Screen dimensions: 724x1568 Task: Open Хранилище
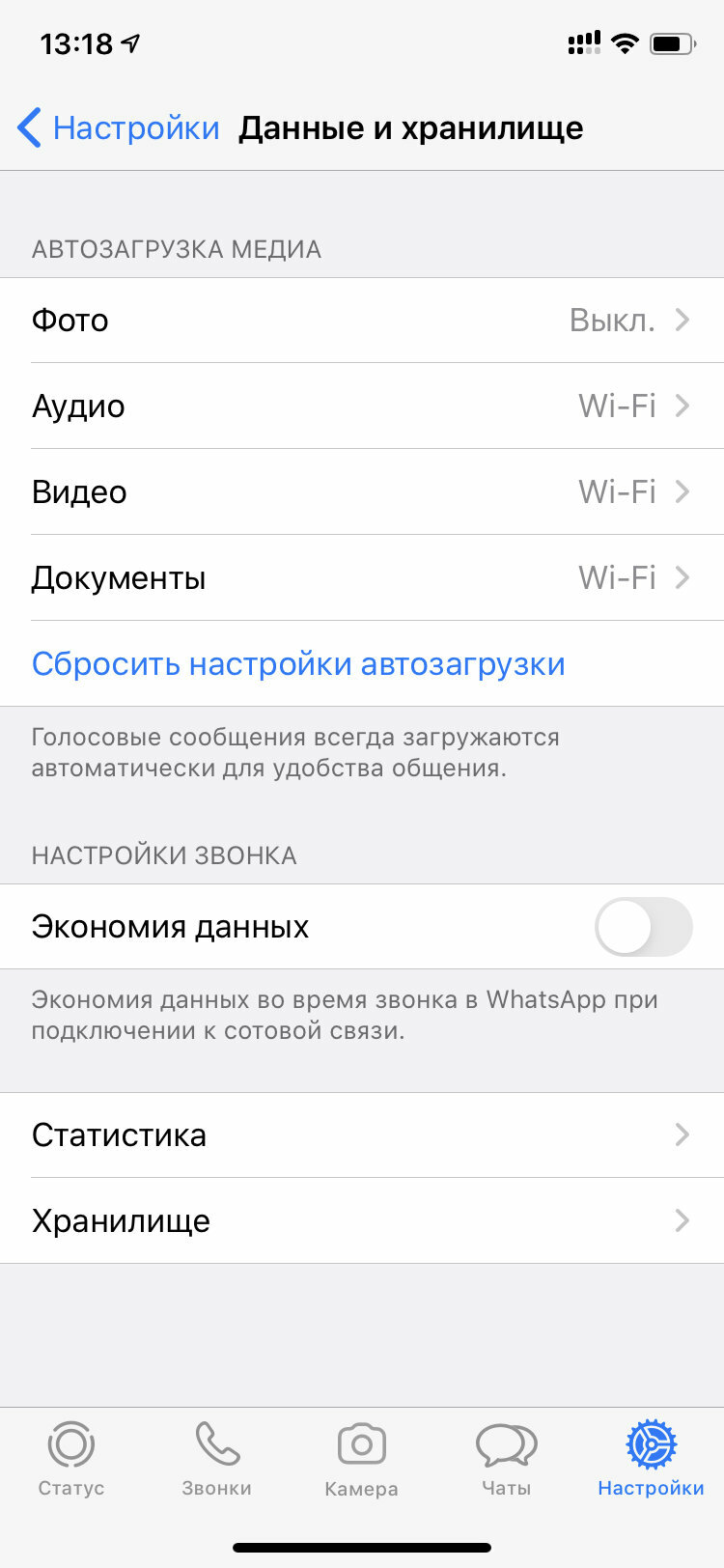click(x=362, y=1221)
